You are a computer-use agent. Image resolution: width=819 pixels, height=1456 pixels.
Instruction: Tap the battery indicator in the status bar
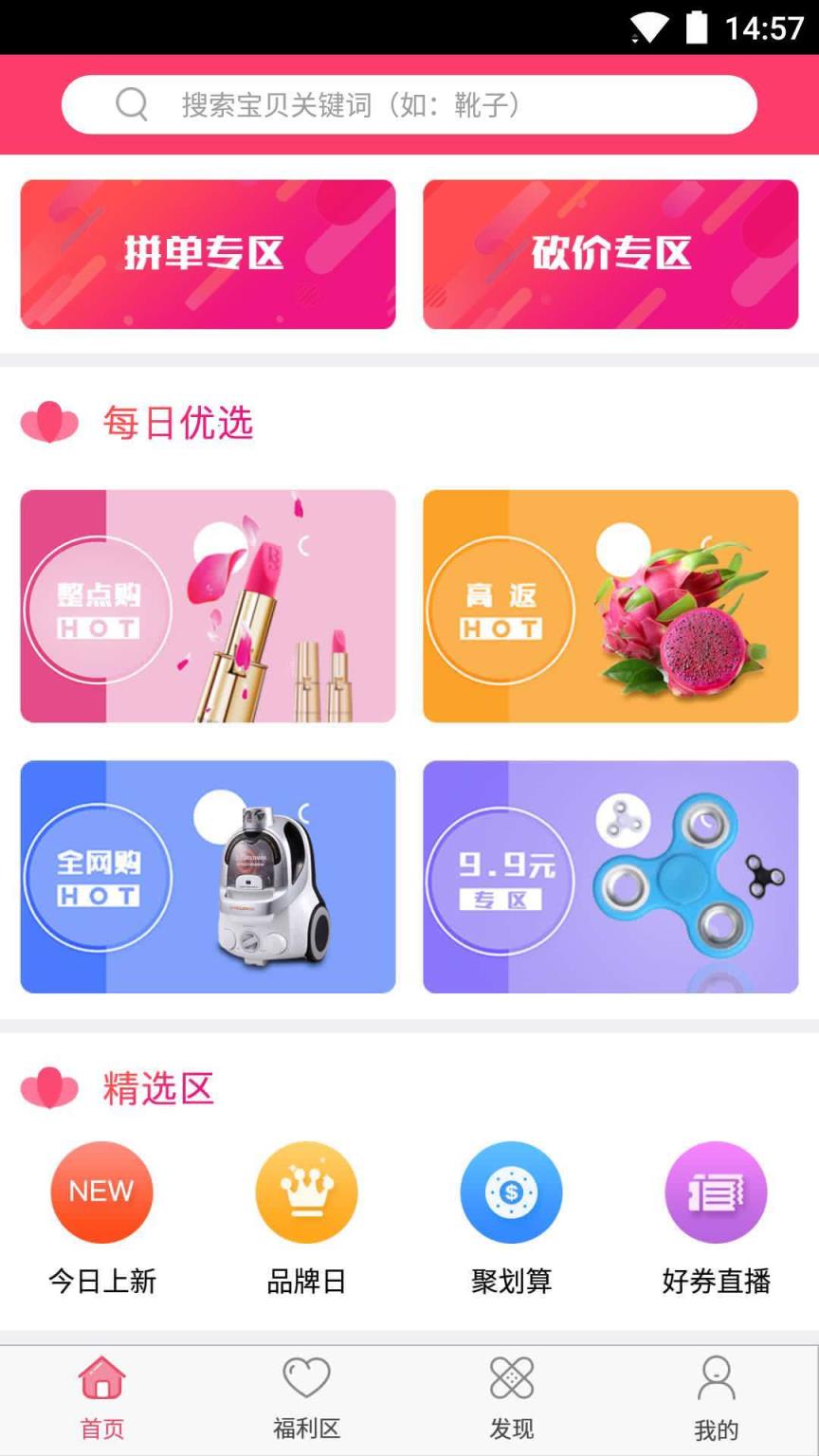coord(697,28)
